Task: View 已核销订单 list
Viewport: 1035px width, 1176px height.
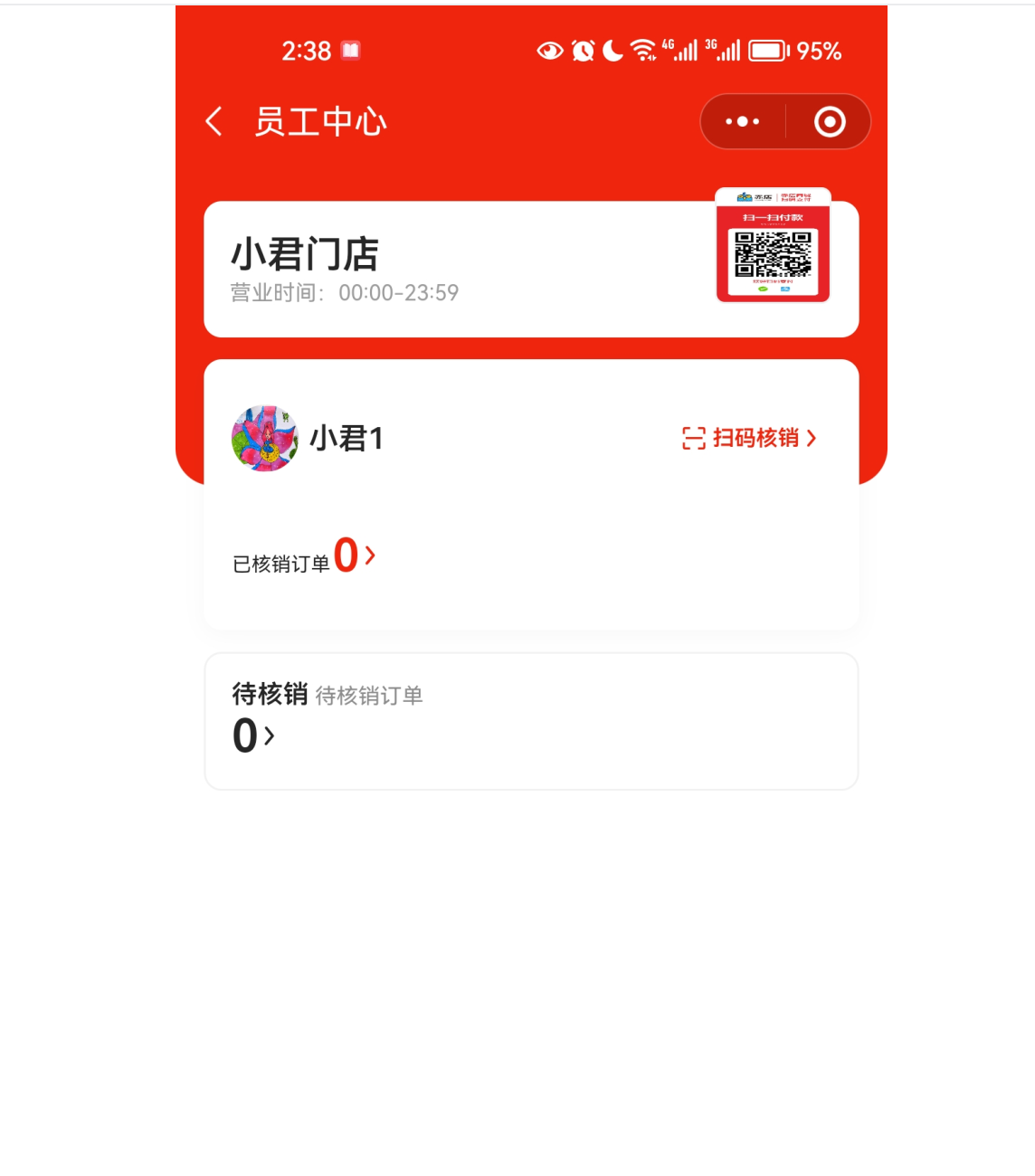Action: tap(304, 557)
